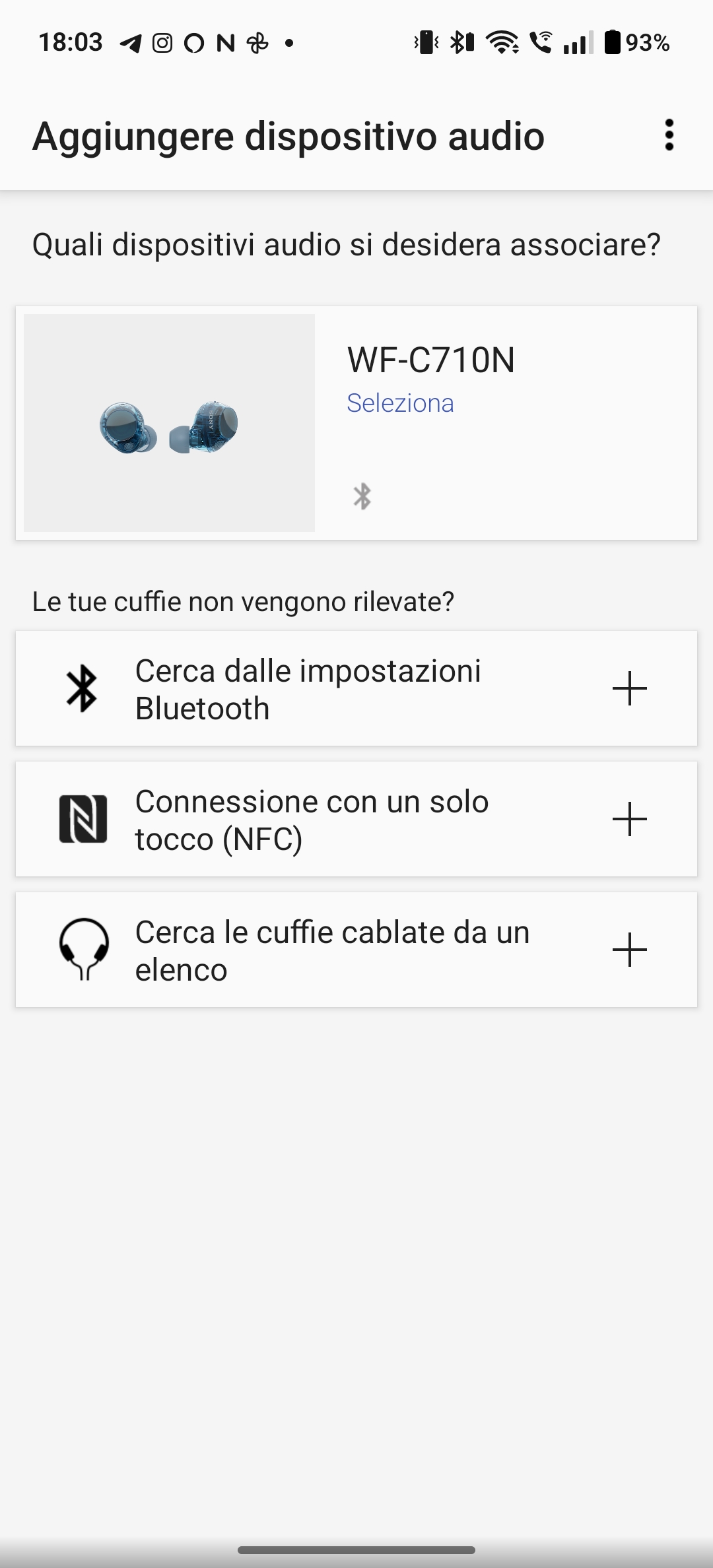Choose Connessione con un solo tocco (NFC)
The width and height of the screenshot is (713, 1568).
coord(356,819)
